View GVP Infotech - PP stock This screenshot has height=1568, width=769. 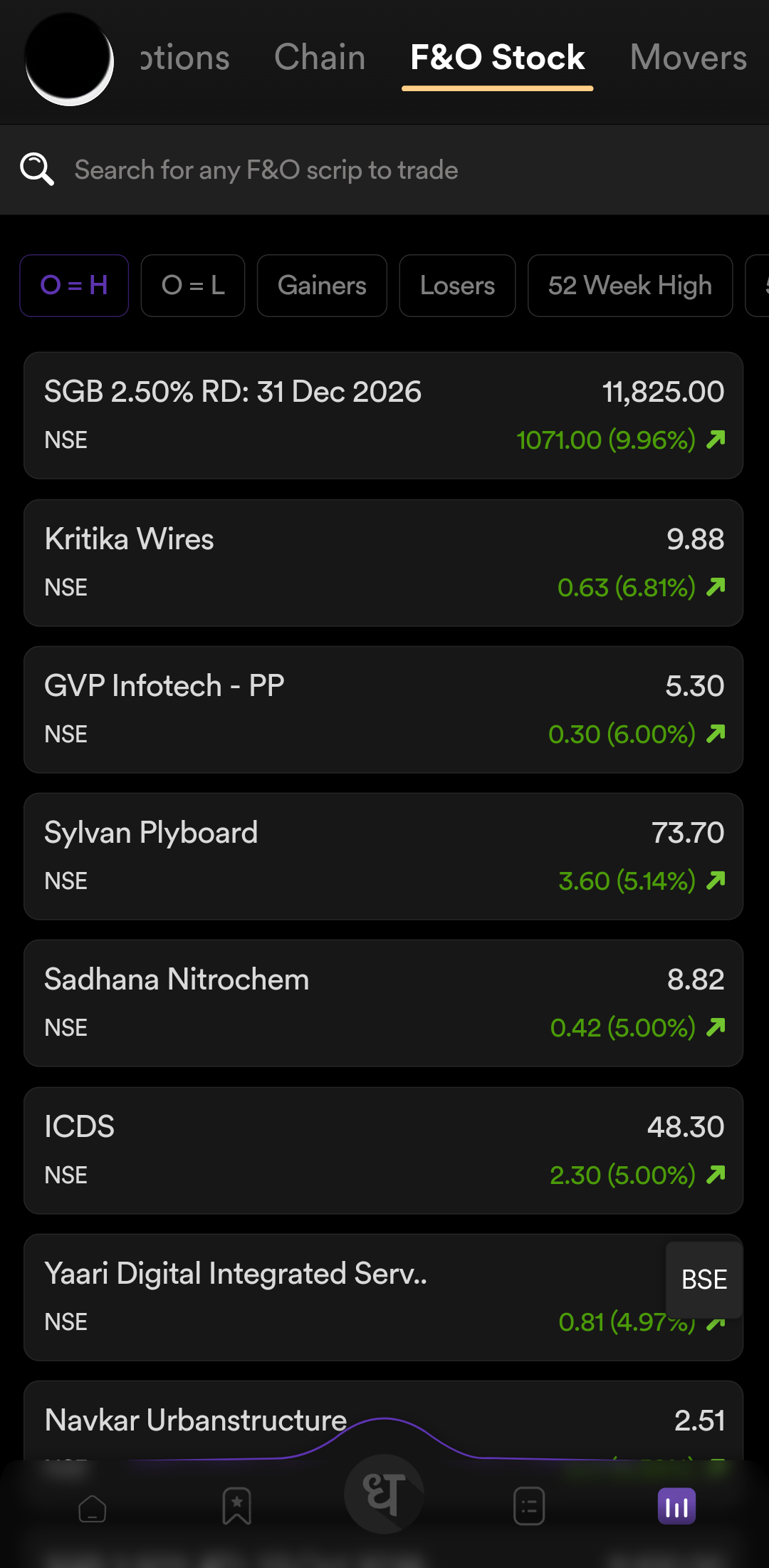coord(383,710)
